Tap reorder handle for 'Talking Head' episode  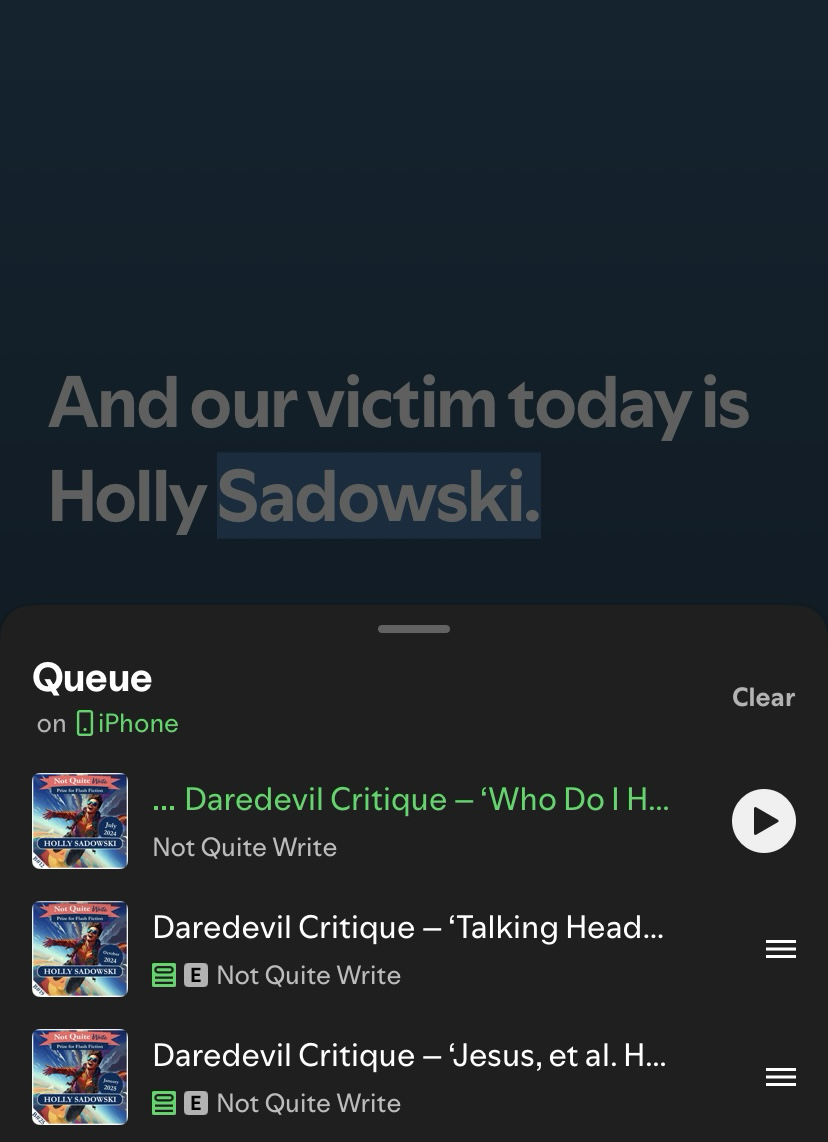(x=780, y=949)
